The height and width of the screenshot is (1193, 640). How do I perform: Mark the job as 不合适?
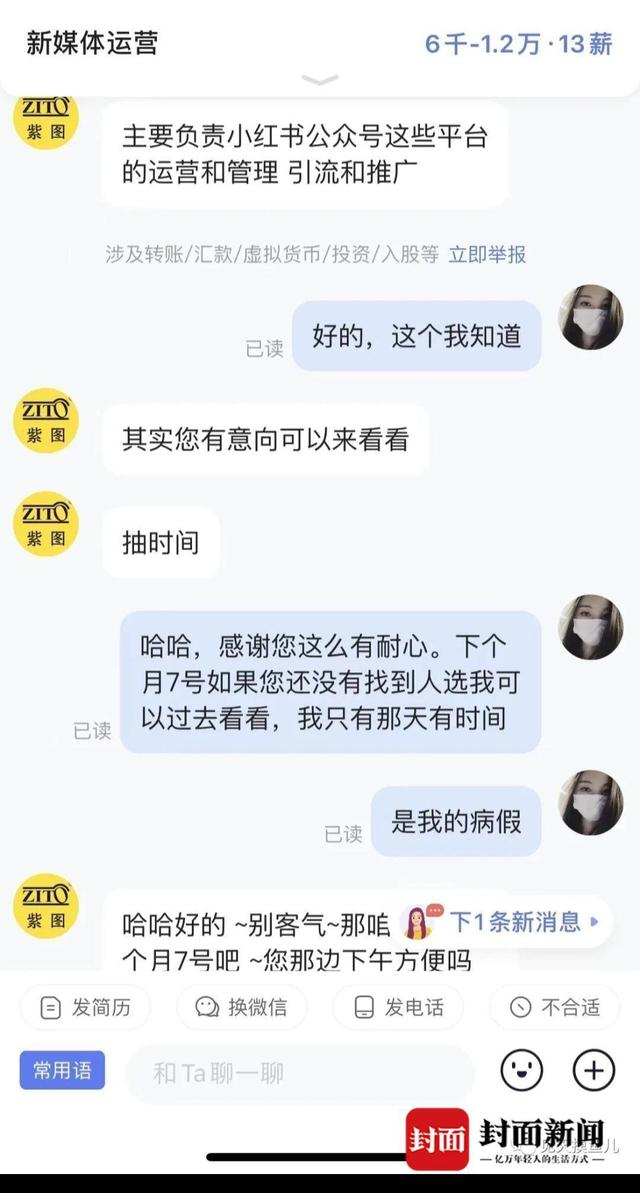click(x=555, y=1007)
